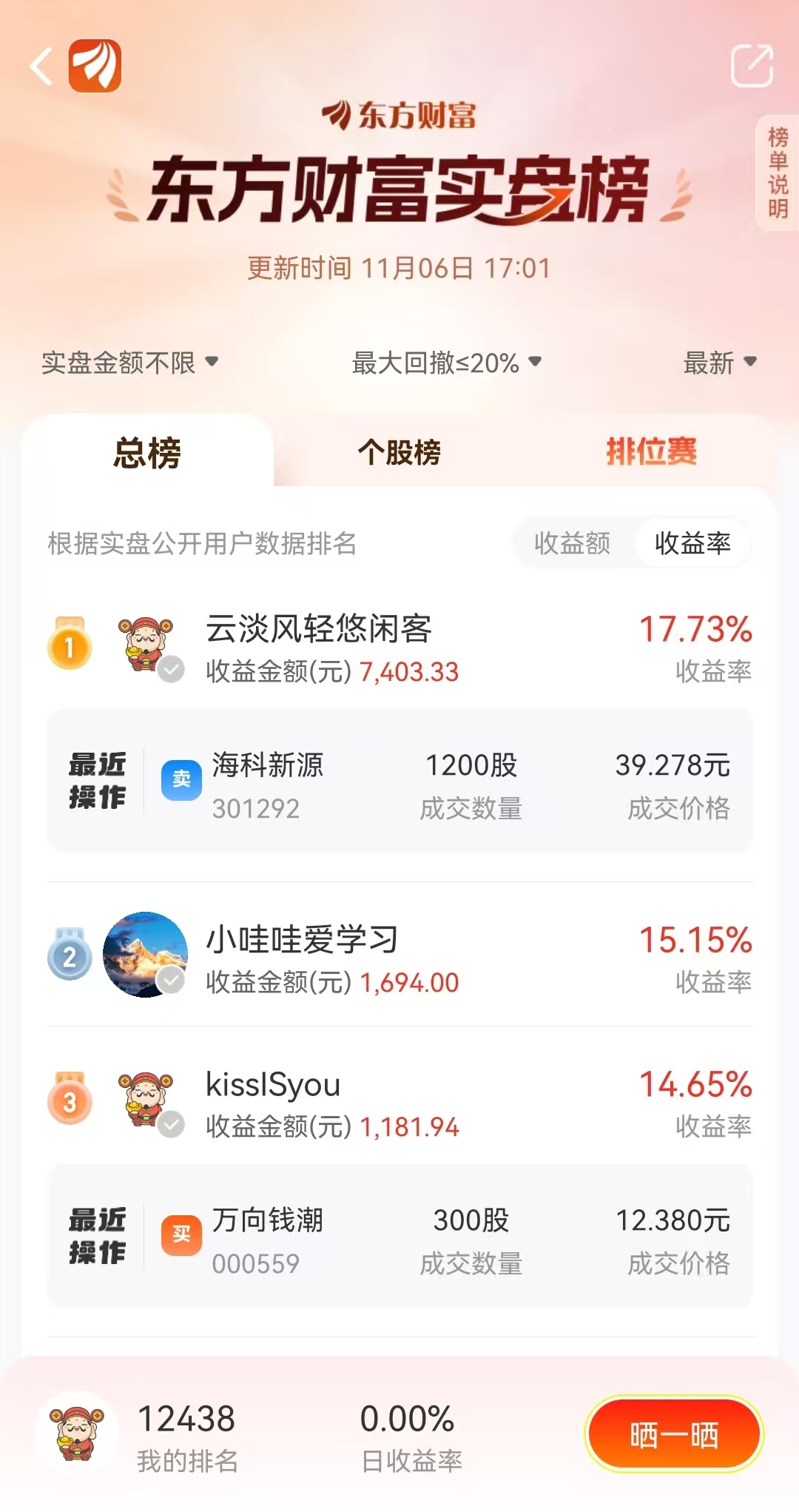Image resolution: width=799 pixels, height=1512 pixels.
Task: Switch to the 个股榜 tab
Action: coord(399,454)
